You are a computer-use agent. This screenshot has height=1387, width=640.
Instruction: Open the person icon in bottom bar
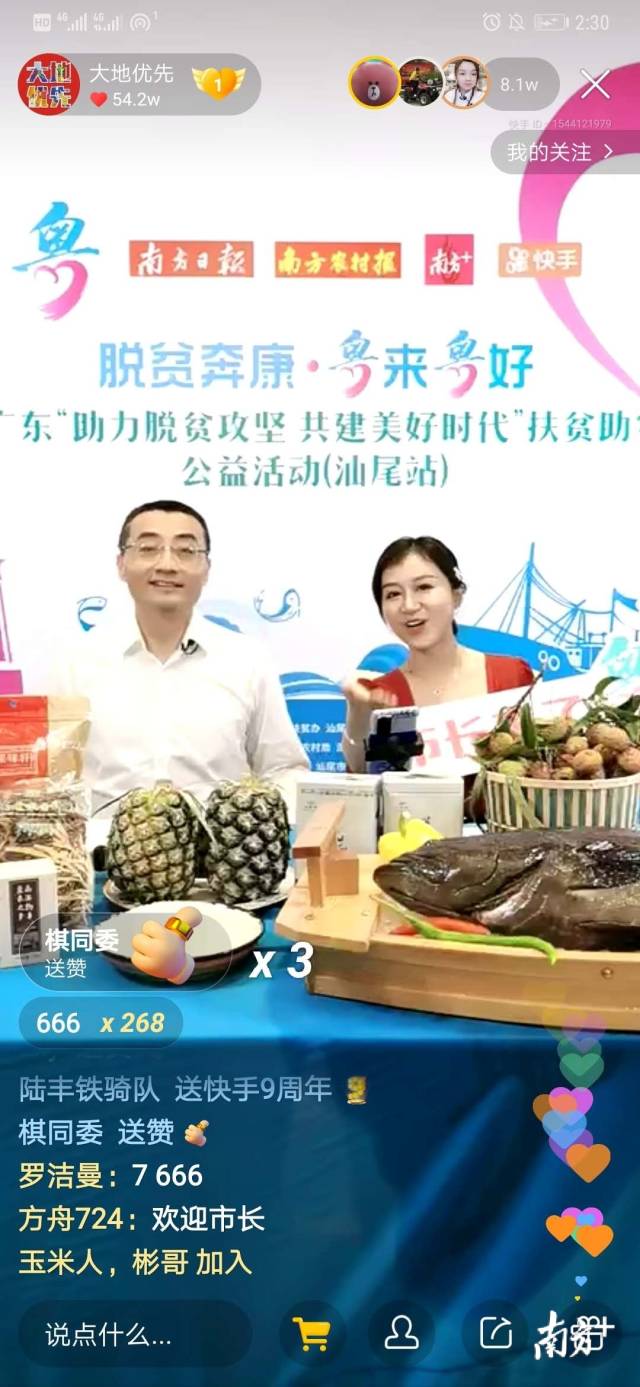click(402, 1333)
